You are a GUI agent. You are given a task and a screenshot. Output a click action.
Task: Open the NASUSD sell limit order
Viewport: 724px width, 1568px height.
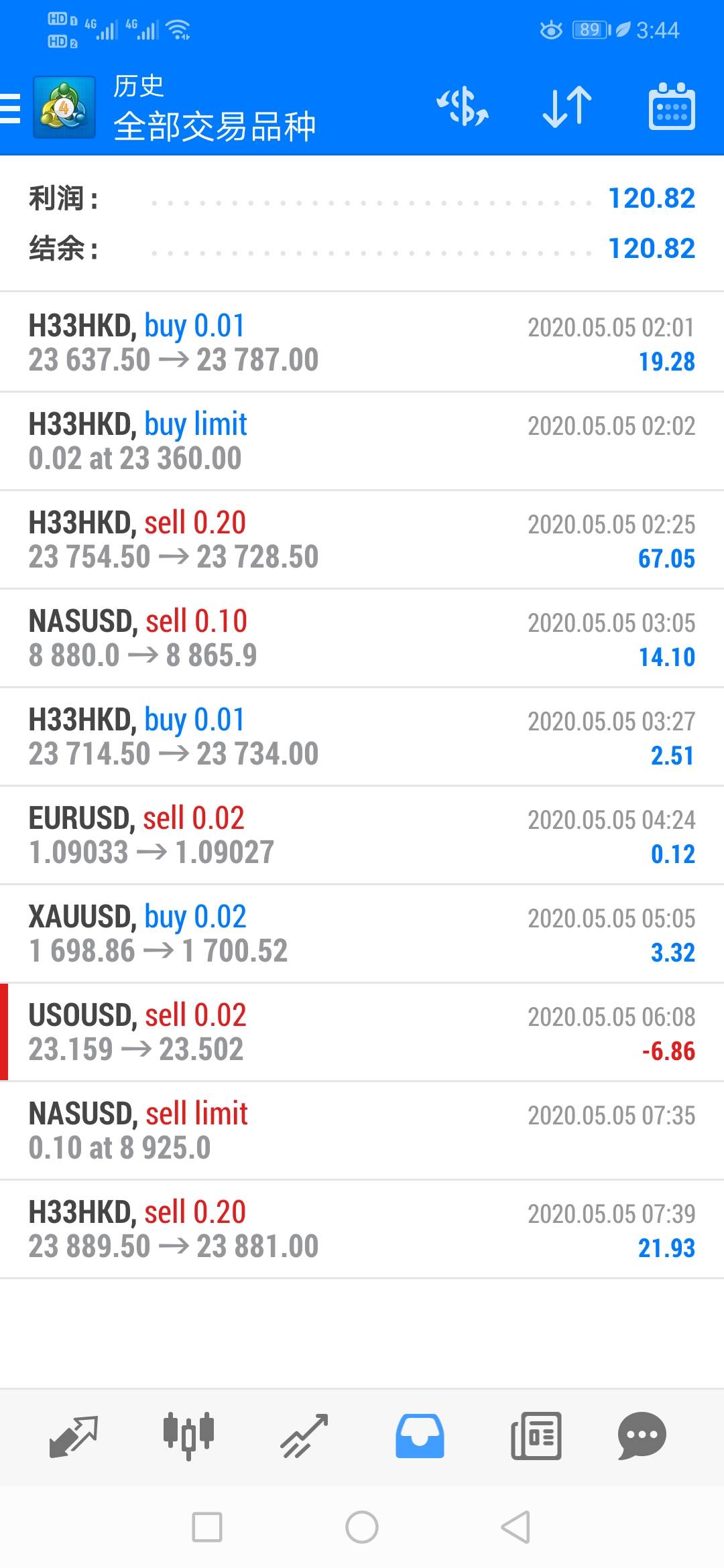point(362,1130)
